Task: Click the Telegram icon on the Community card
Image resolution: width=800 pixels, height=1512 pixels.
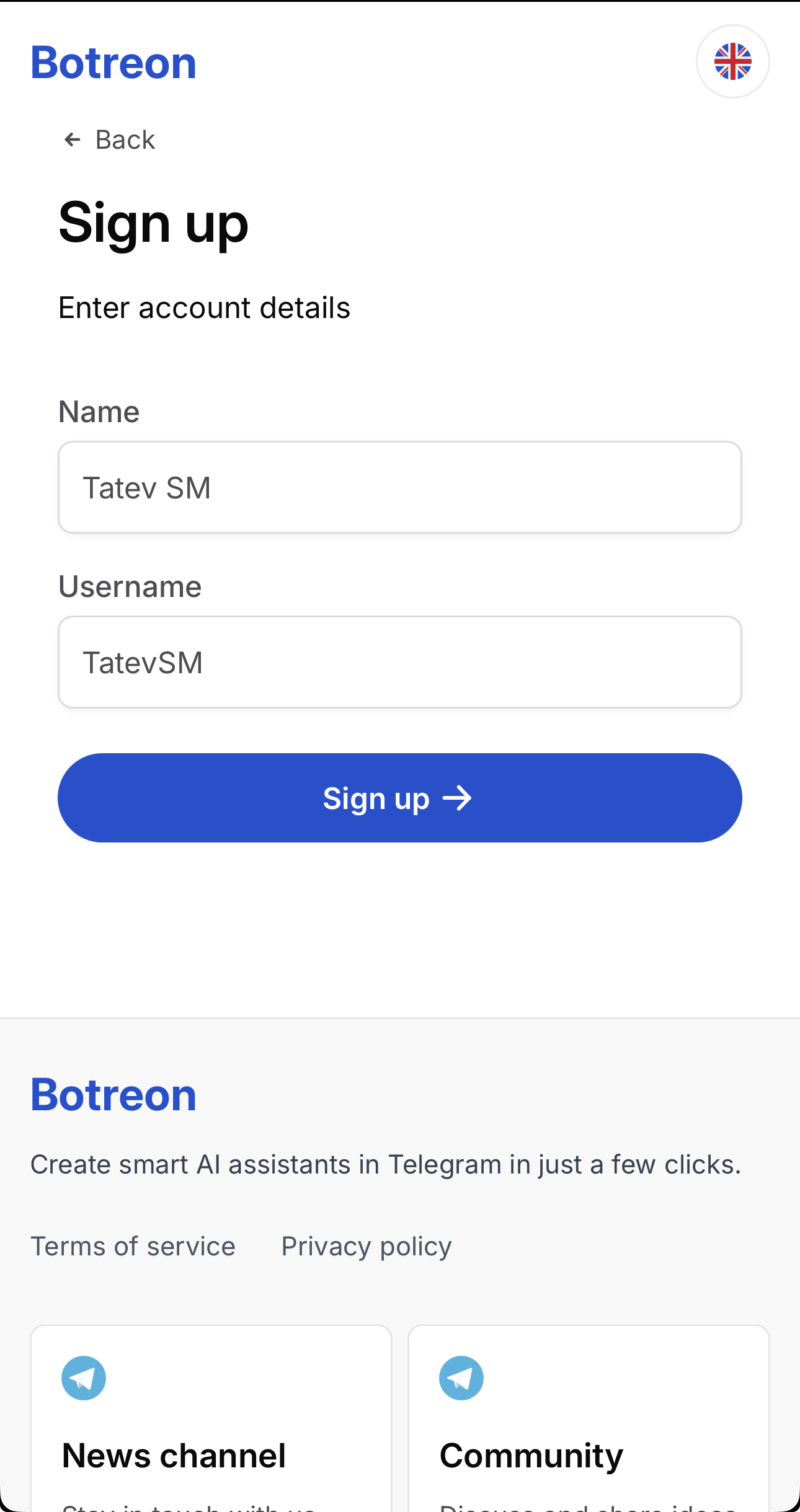Action: tap(461, 1377)
